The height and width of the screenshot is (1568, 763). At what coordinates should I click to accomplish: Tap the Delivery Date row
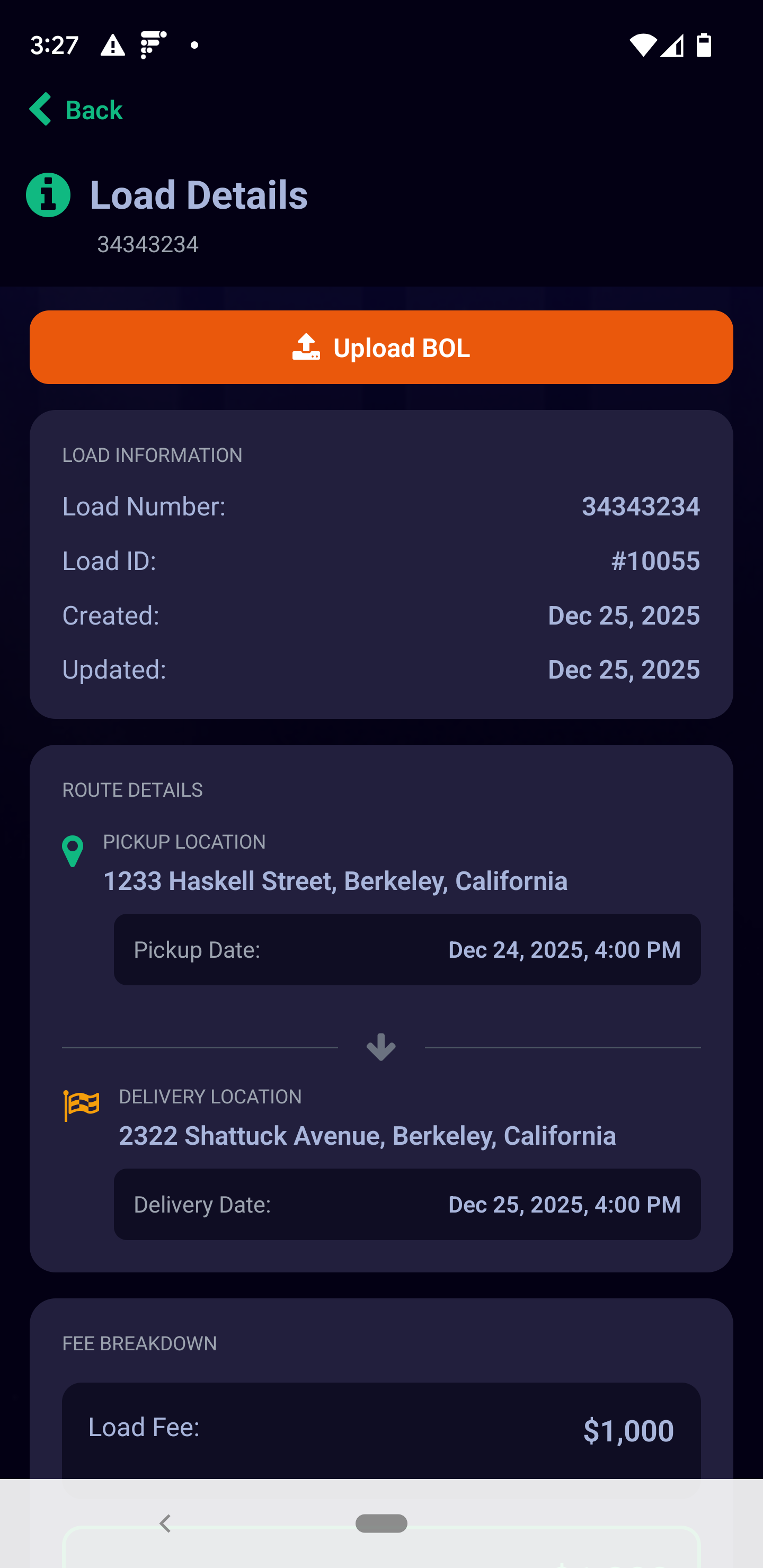(407, 1204)
